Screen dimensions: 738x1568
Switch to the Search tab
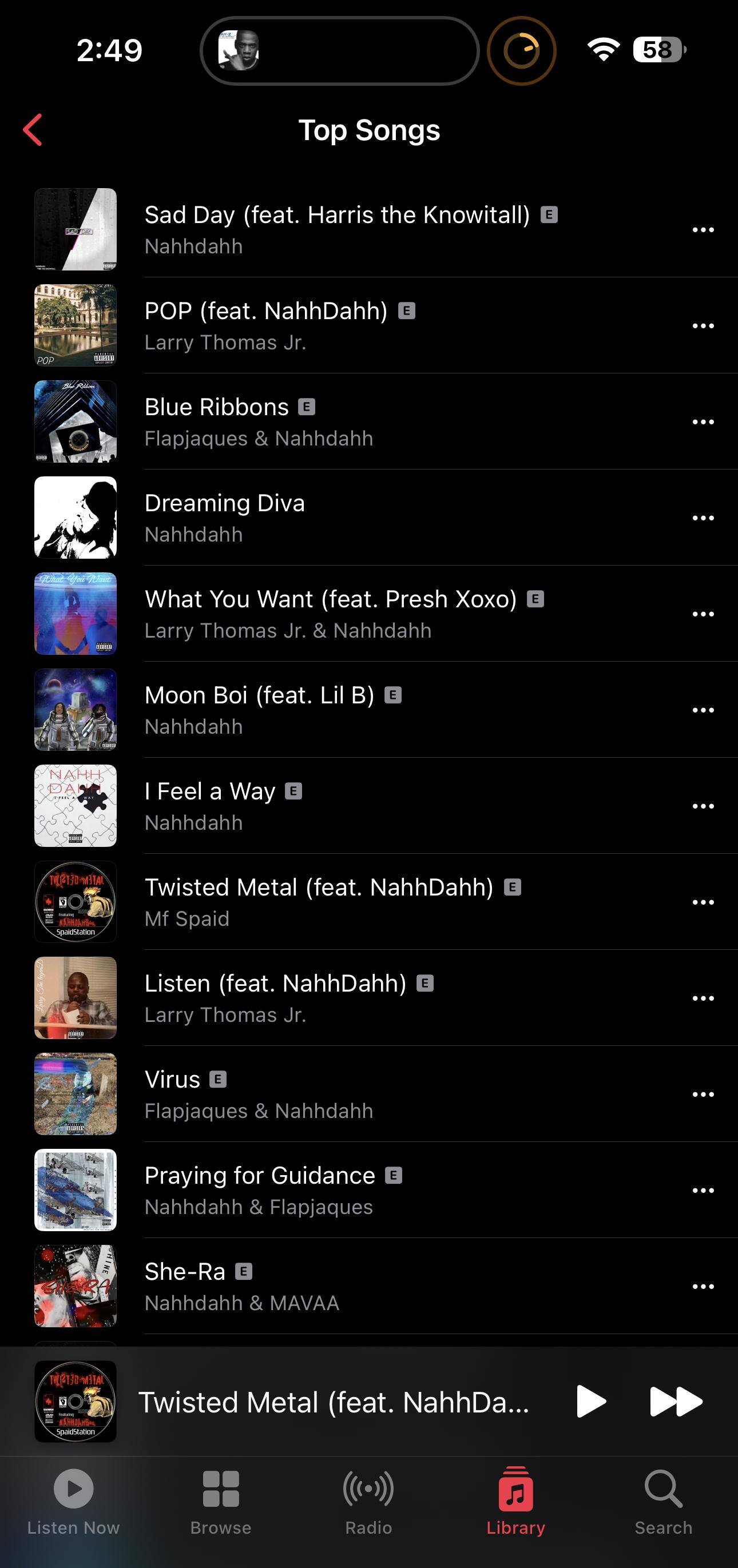click(x=663, y=1501)
